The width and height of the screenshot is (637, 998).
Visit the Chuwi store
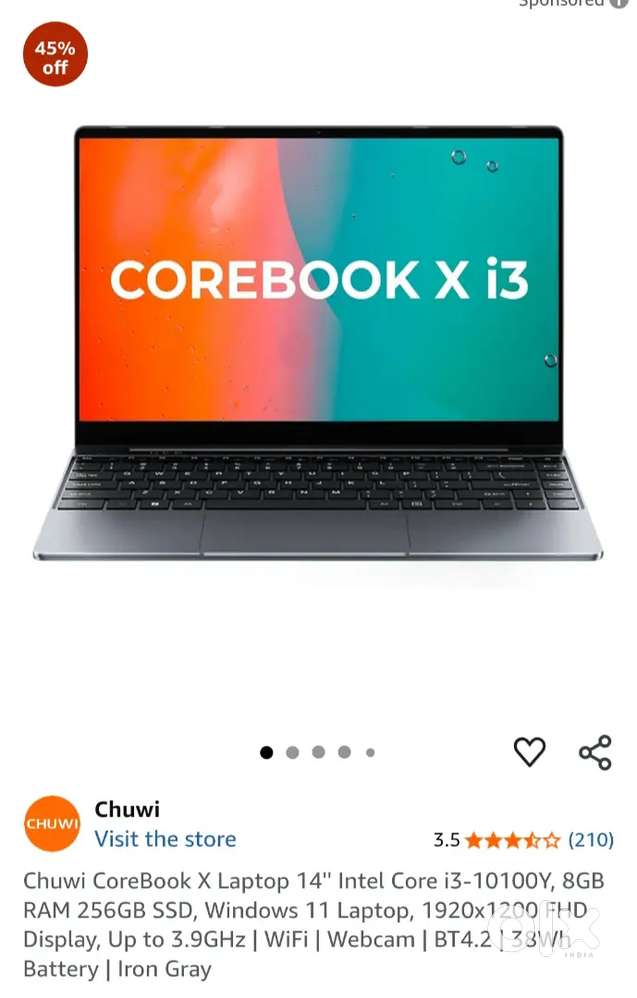tap(165, 839)
